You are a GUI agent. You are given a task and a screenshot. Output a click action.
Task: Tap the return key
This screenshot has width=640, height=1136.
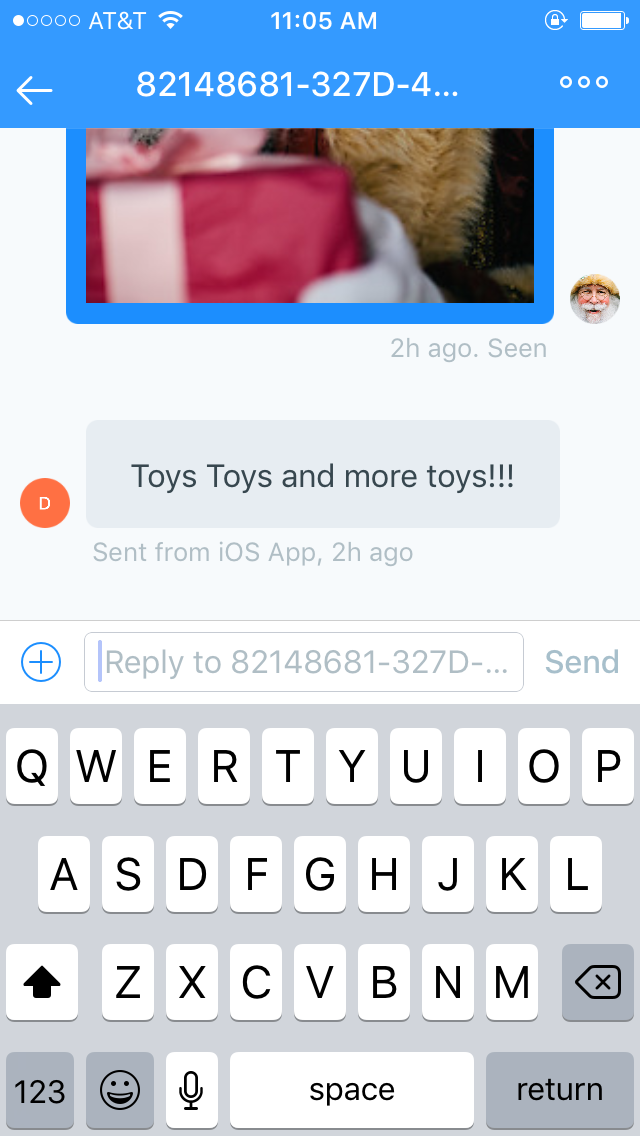click(x=559, y=1090)
